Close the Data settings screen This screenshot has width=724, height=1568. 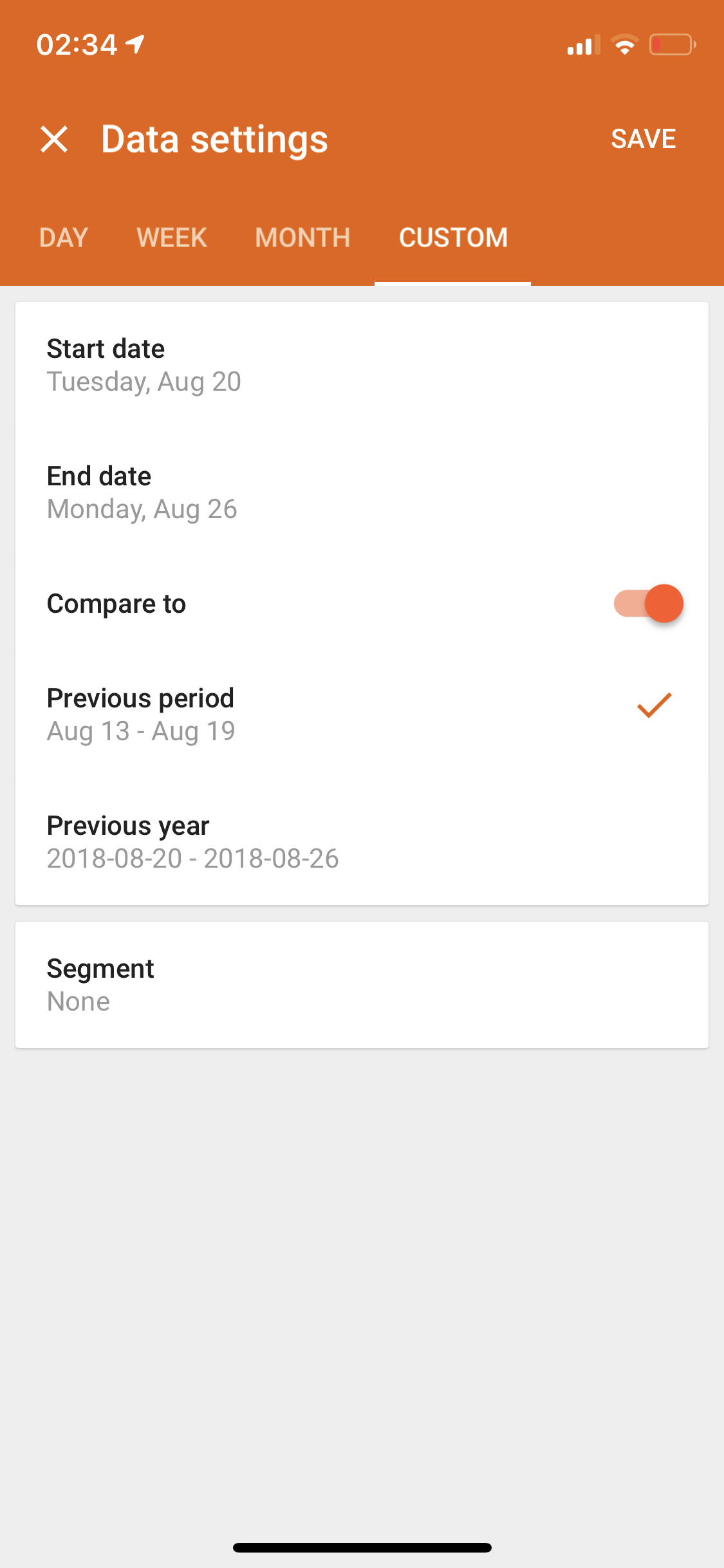click(54, 139)
